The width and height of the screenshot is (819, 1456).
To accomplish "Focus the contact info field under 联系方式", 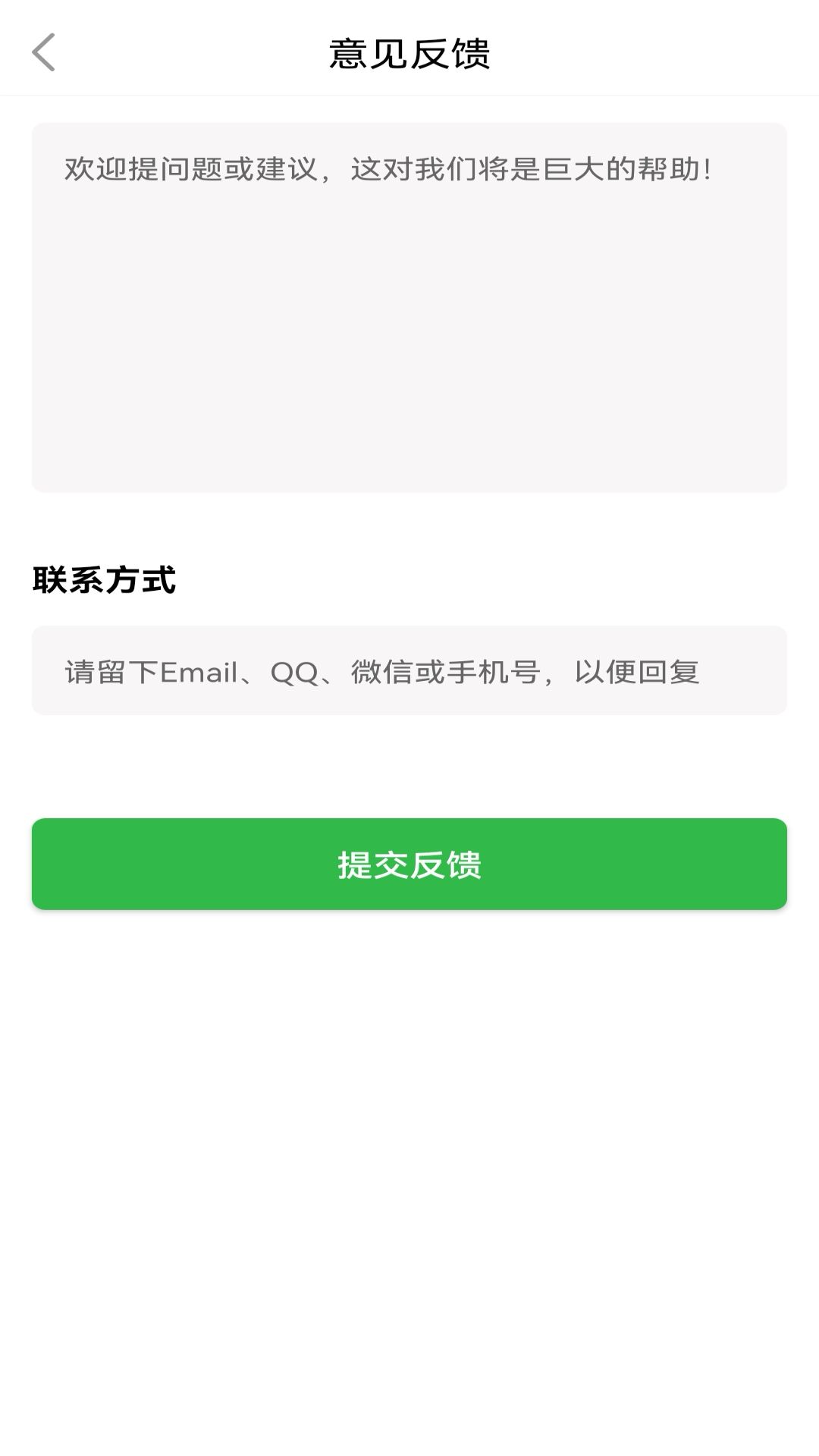I will tap(409, 670).
